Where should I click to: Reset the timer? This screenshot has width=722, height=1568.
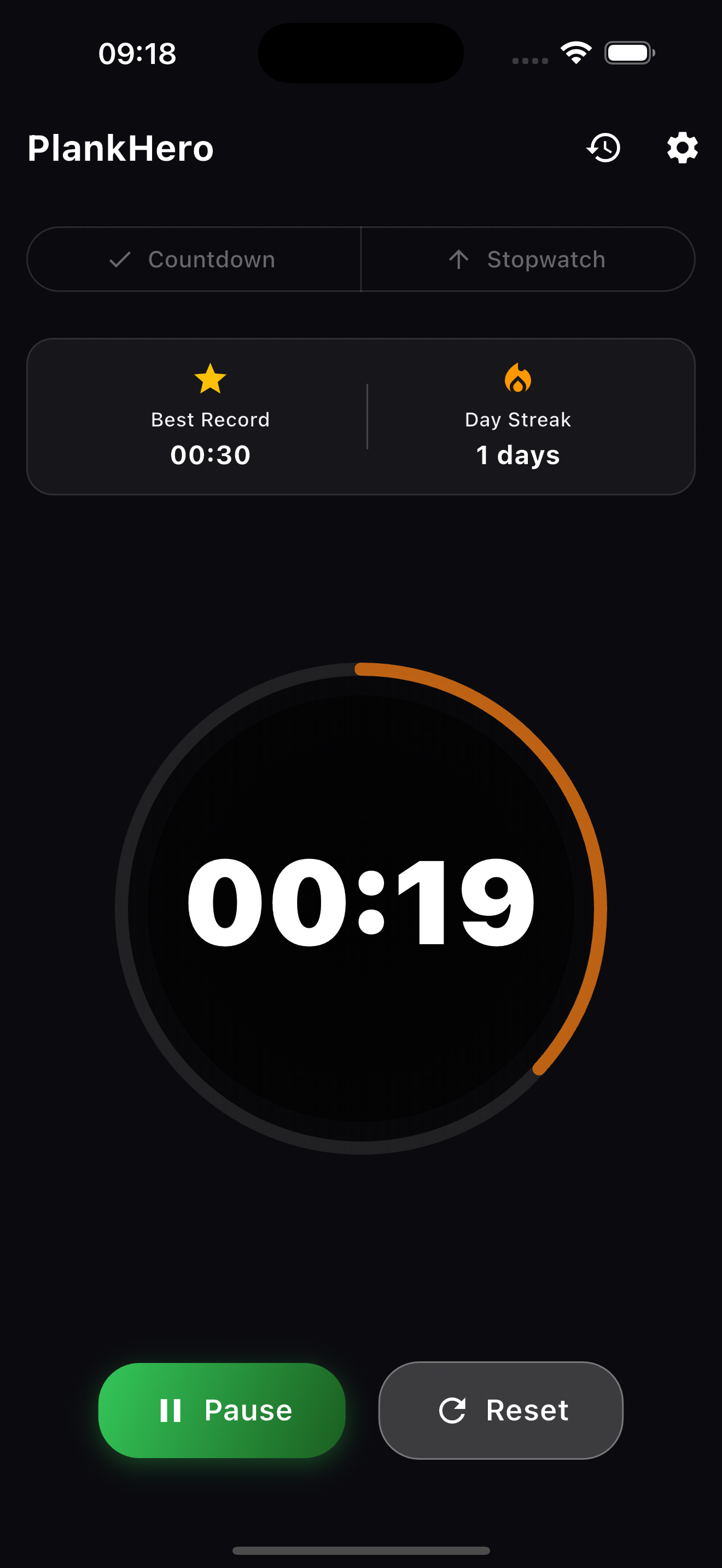(501, 1410)
